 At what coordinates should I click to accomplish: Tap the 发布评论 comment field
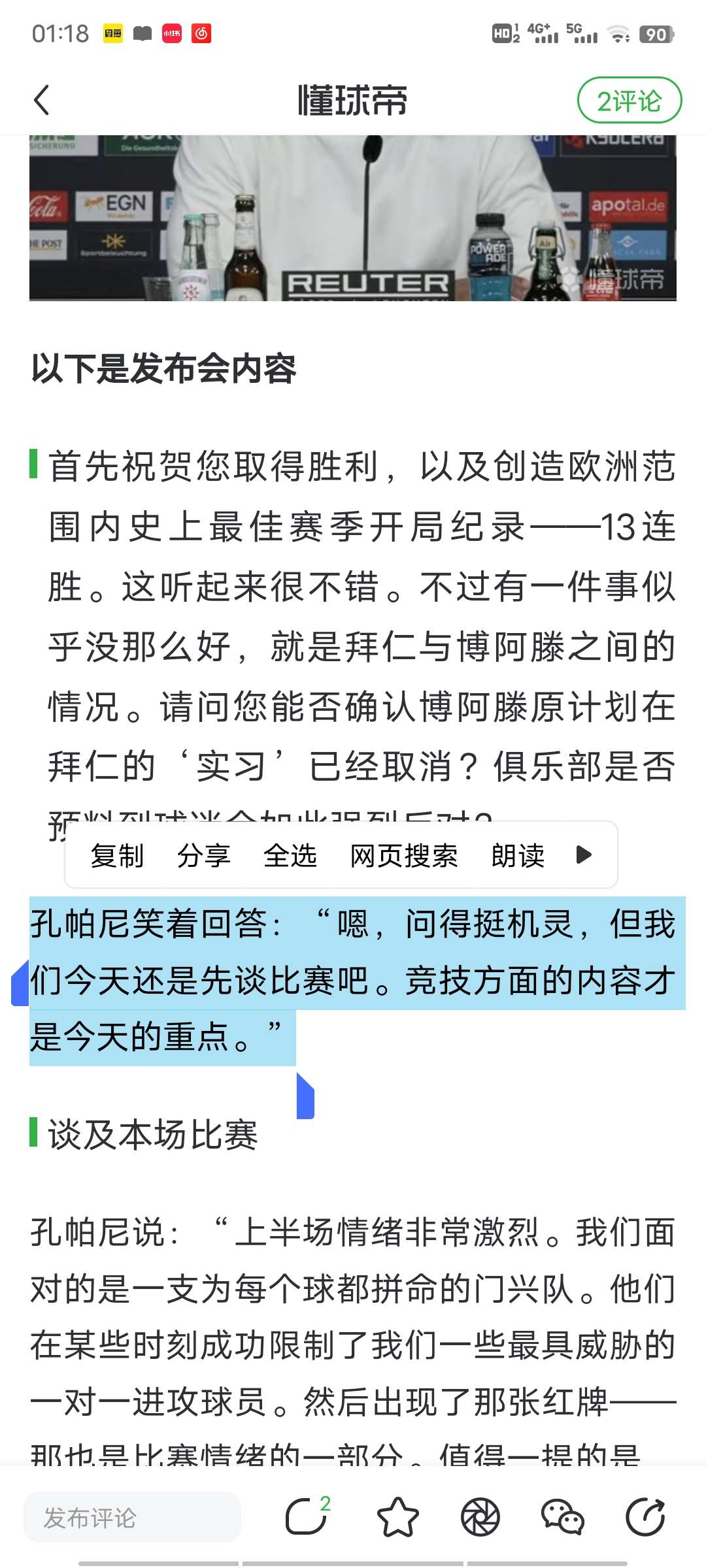click(x=132, y=1517)
